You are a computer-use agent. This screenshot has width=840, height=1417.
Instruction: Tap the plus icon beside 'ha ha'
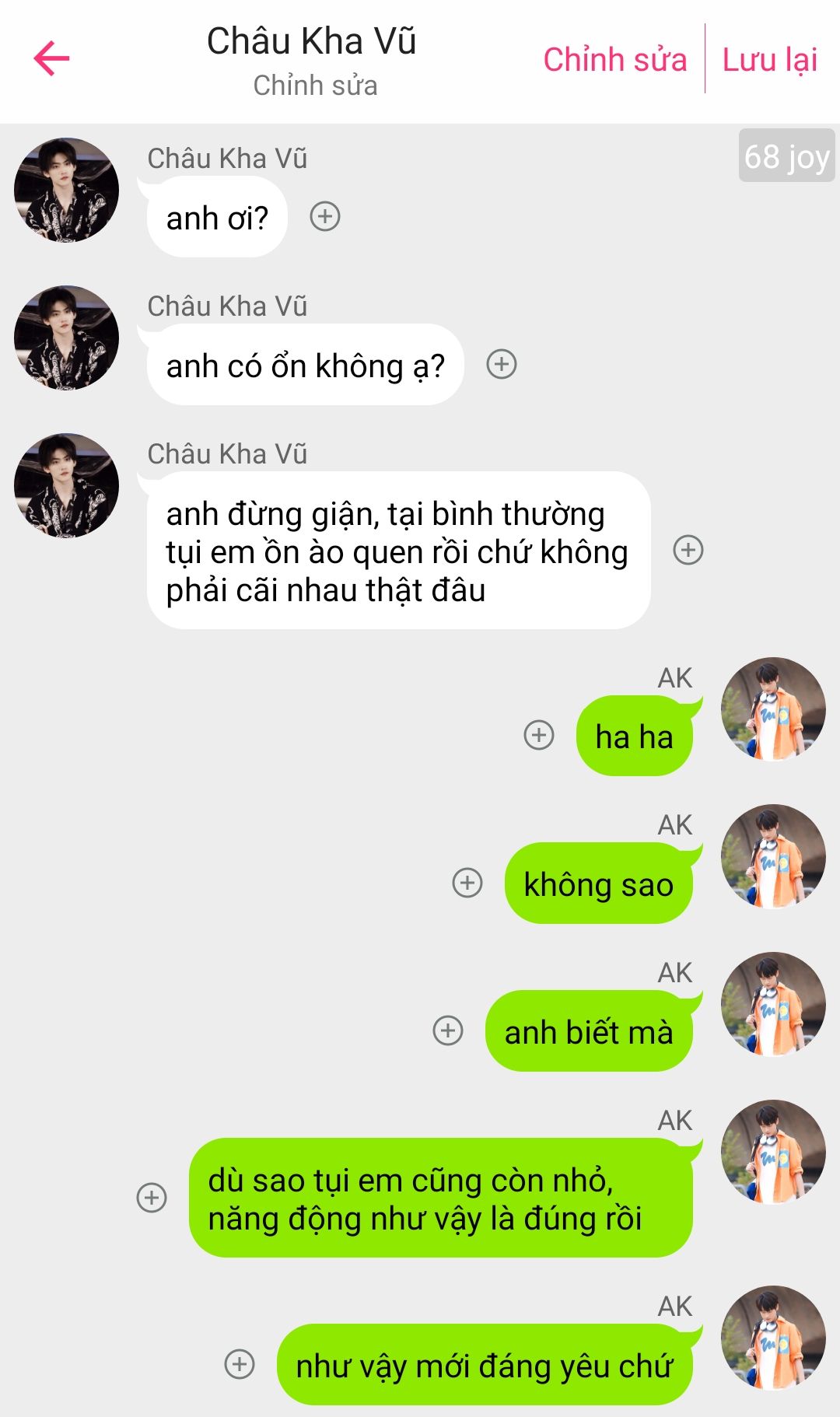click(539, 735)
